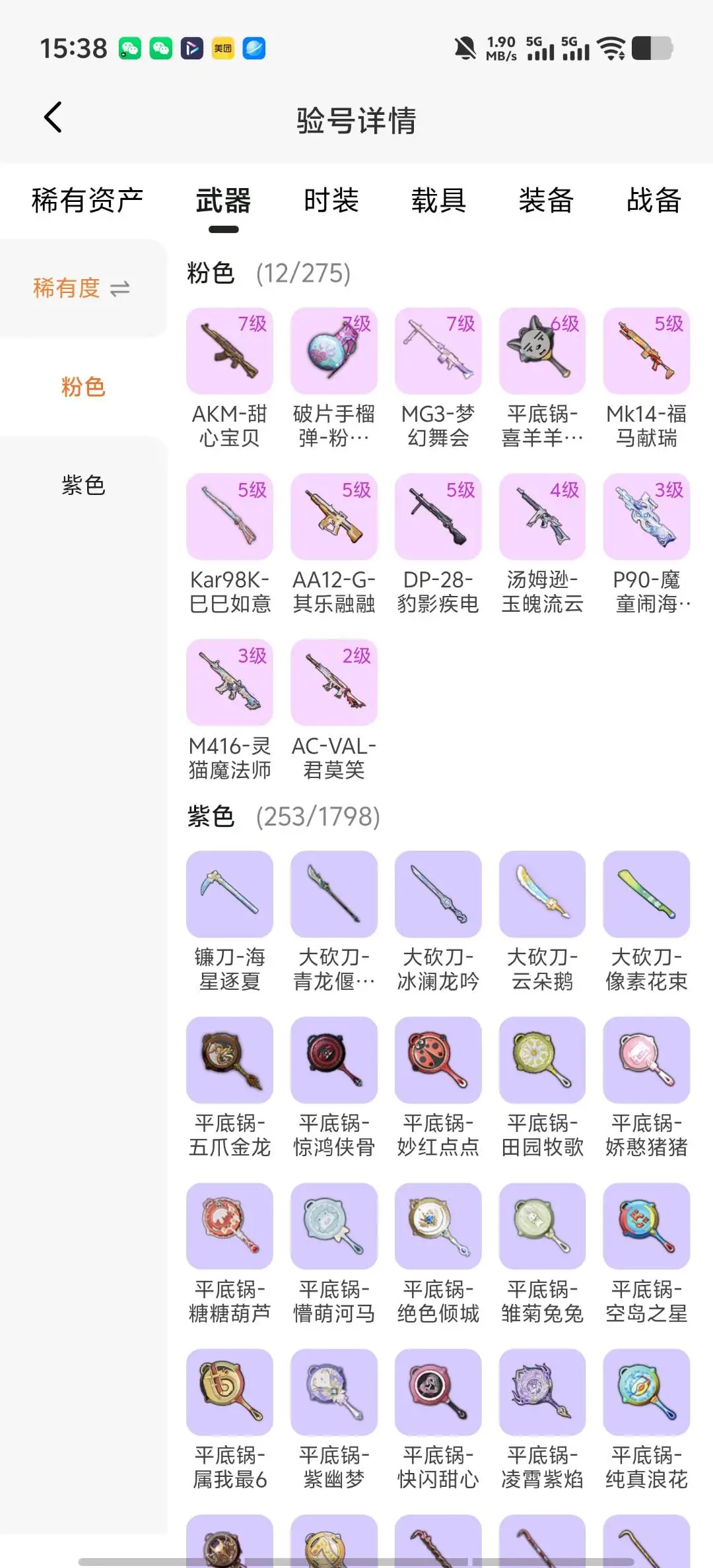This screenshot has width=713, height=1568.
Task: Jump to 紫色 in the side list
Action: [83, 486]
